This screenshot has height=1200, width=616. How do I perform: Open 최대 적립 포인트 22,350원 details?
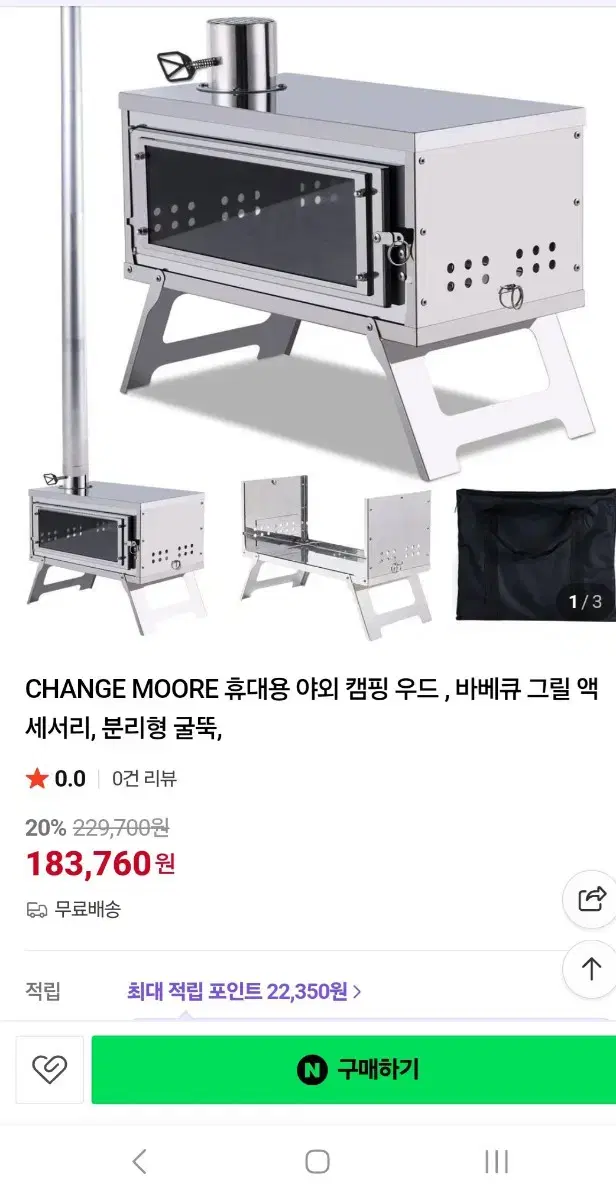tap(244, 992)
